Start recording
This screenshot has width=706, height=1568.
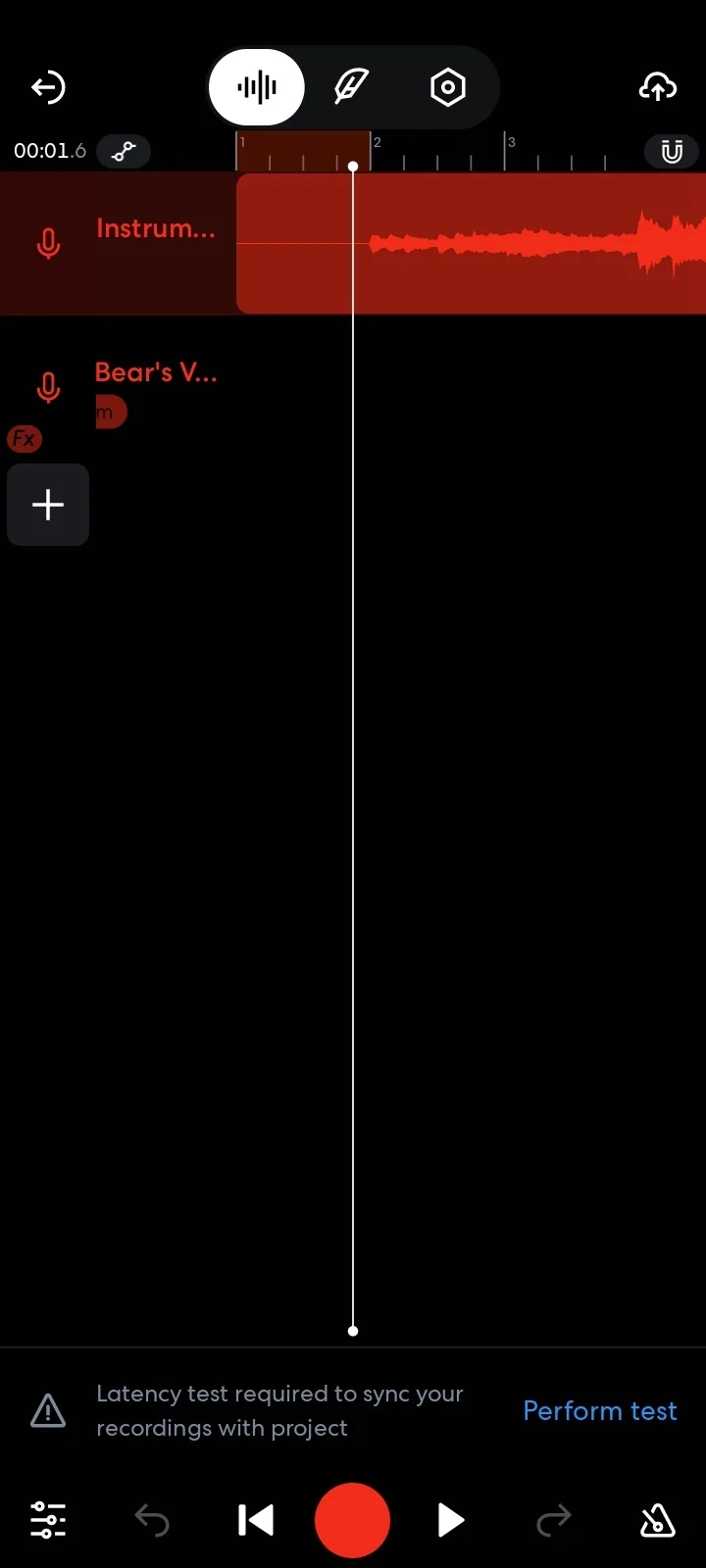click(x=353, y=1520)
